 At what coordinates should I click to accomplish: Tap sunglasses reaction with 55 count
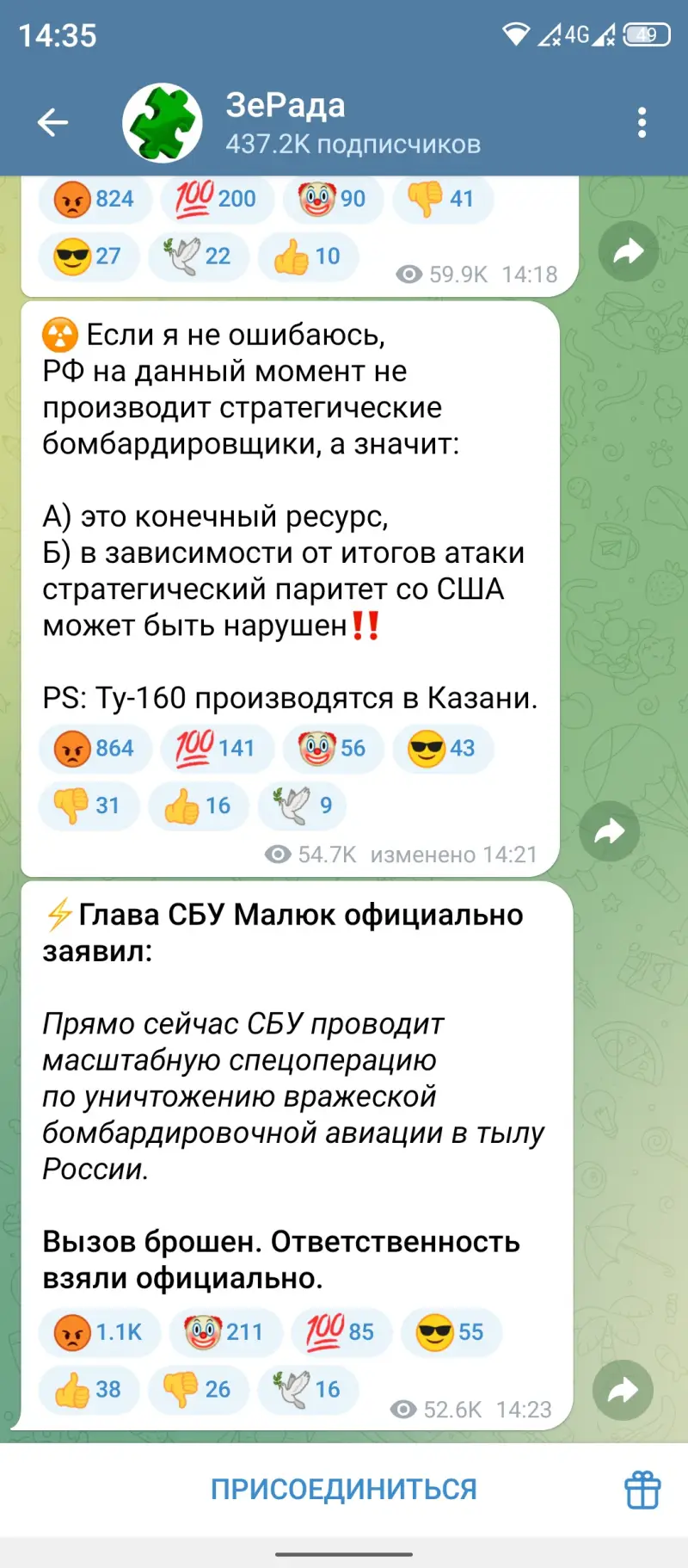(x=450, y=1332)
